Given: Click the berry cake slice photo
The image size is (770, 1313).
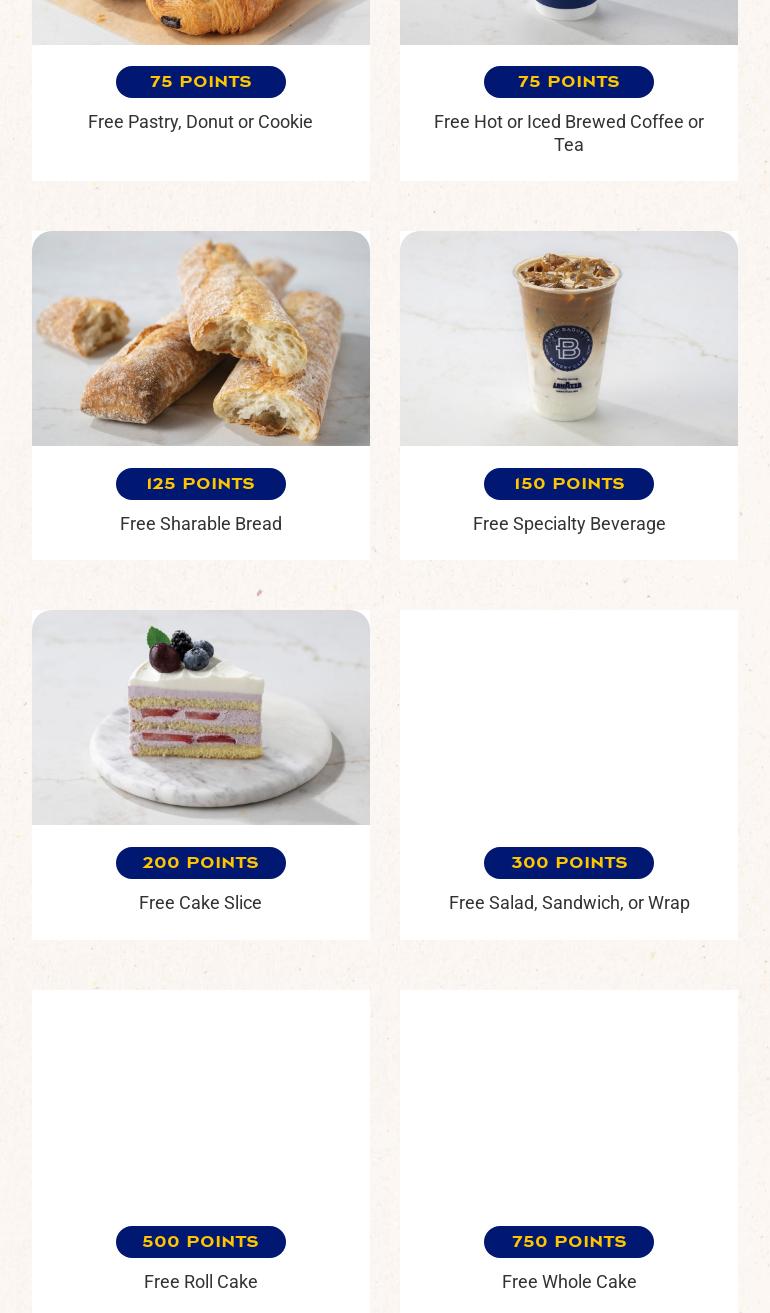Looking at the screenshot, I should pyautogui.click(x=200, y=717).
